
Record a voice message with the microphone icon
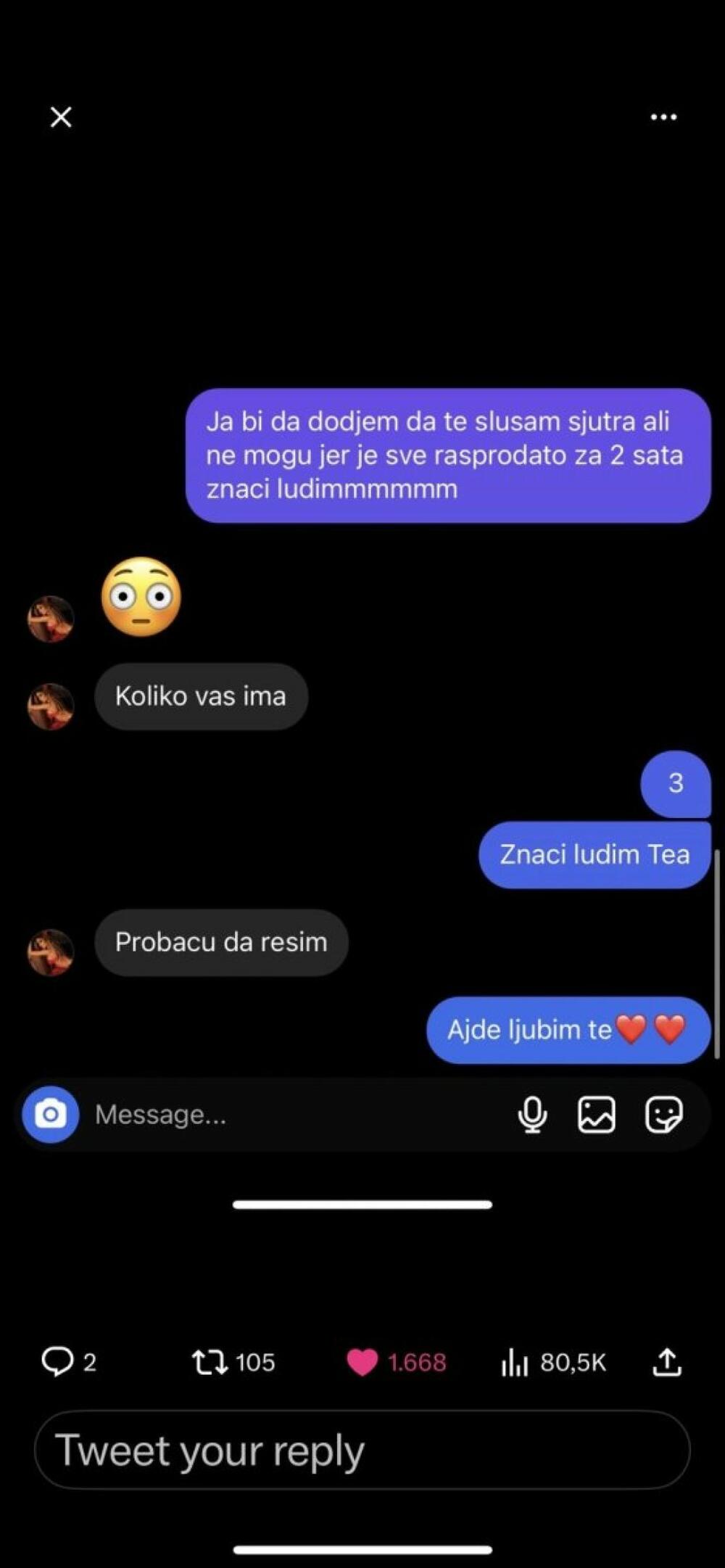click(x=533, y=1115)
